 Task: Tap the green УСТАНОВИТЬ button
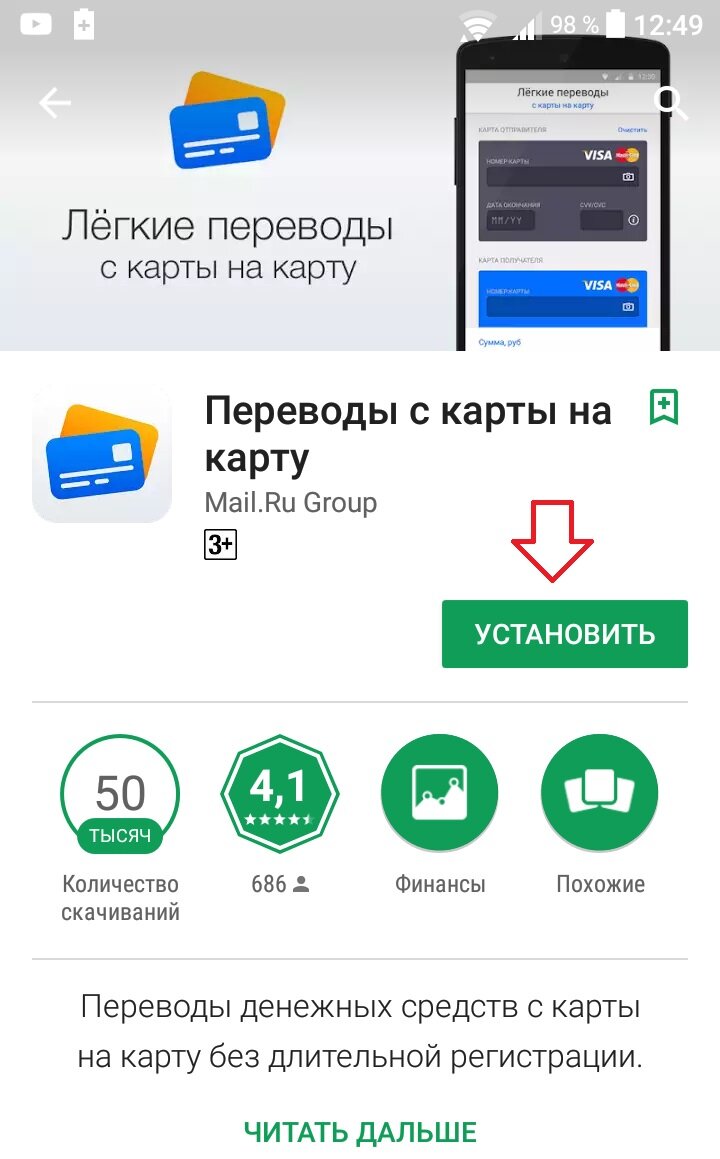[x=564, y=634]
